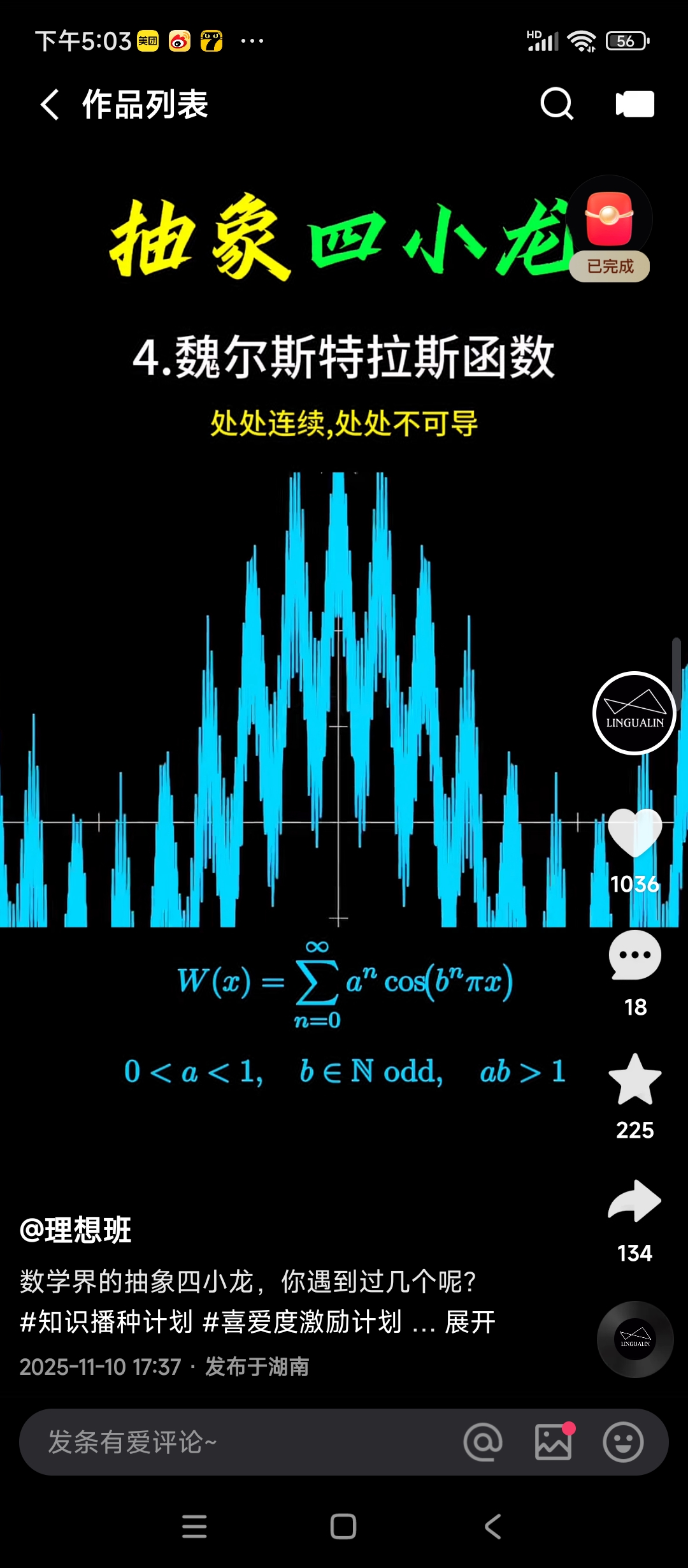The height and width of the screenshot is (1568, 688).
Task: Like this video with the heart icon
Action: pos(634,832)
